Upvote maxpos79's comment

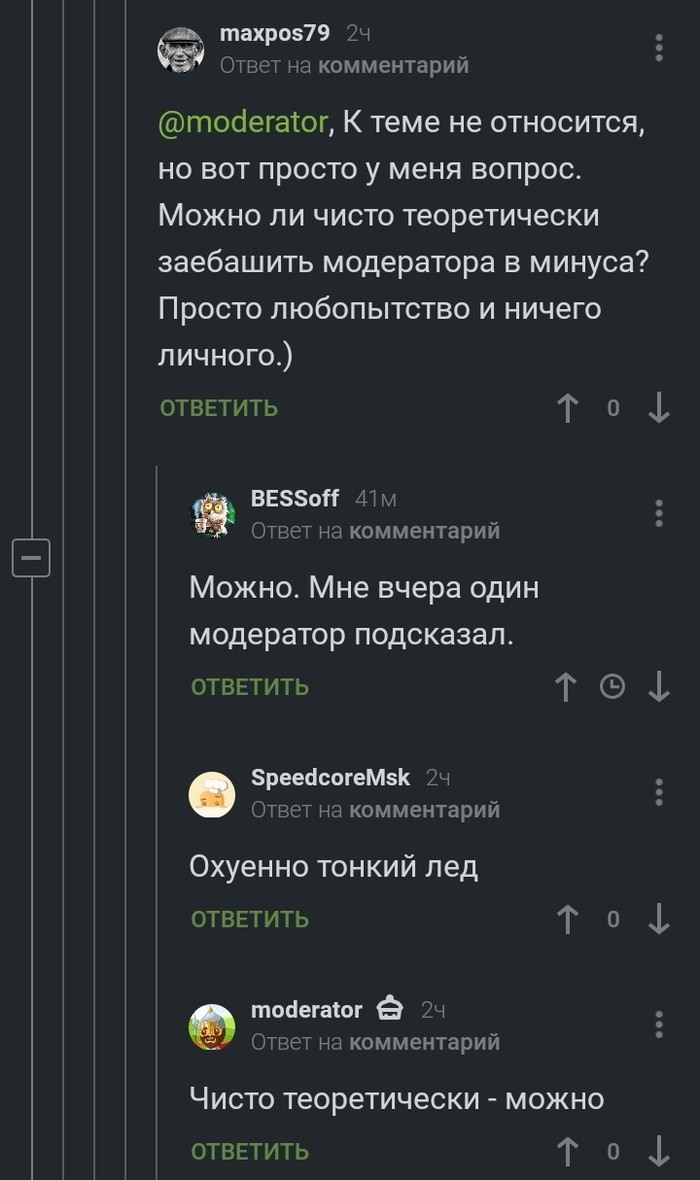pyautogui.click(x=568, y=408)
